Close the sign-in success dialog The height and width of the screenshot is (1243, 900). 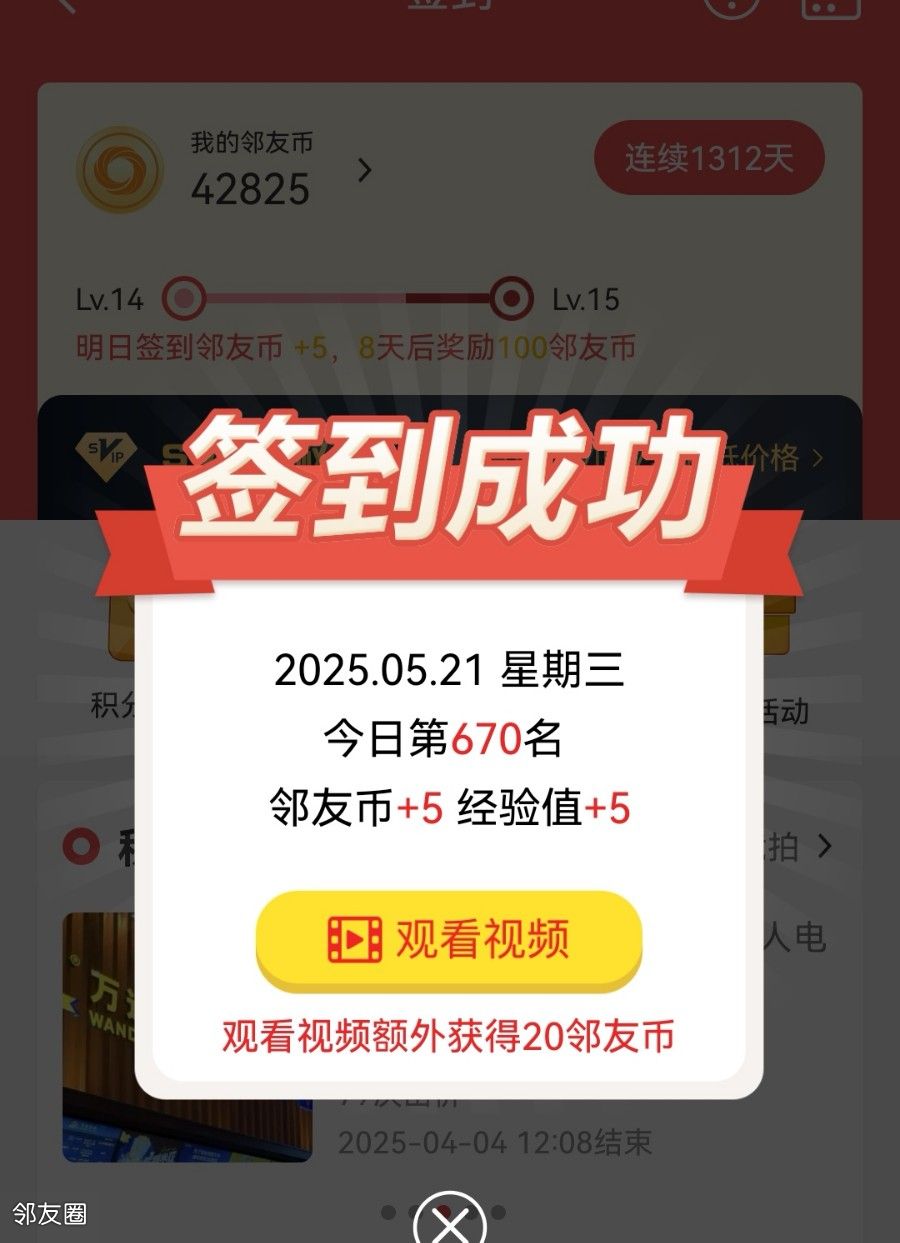click(x=449, y=1223)
